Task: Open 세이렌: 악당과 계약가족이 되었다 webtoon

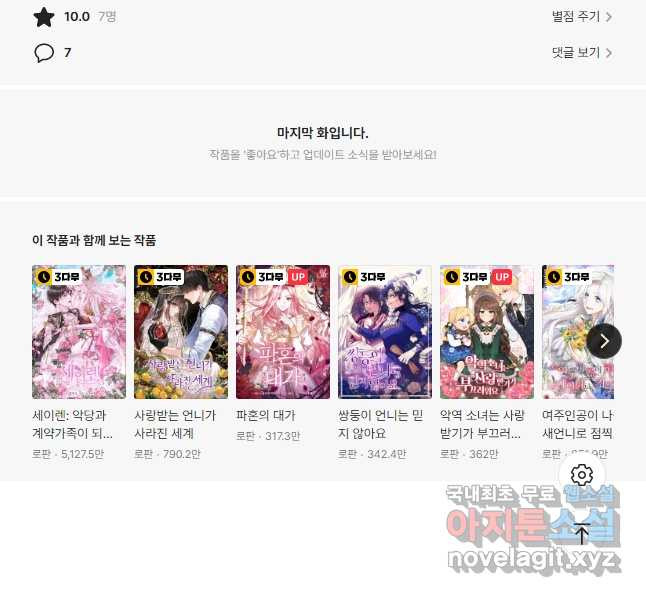Action: click(79, 332)
